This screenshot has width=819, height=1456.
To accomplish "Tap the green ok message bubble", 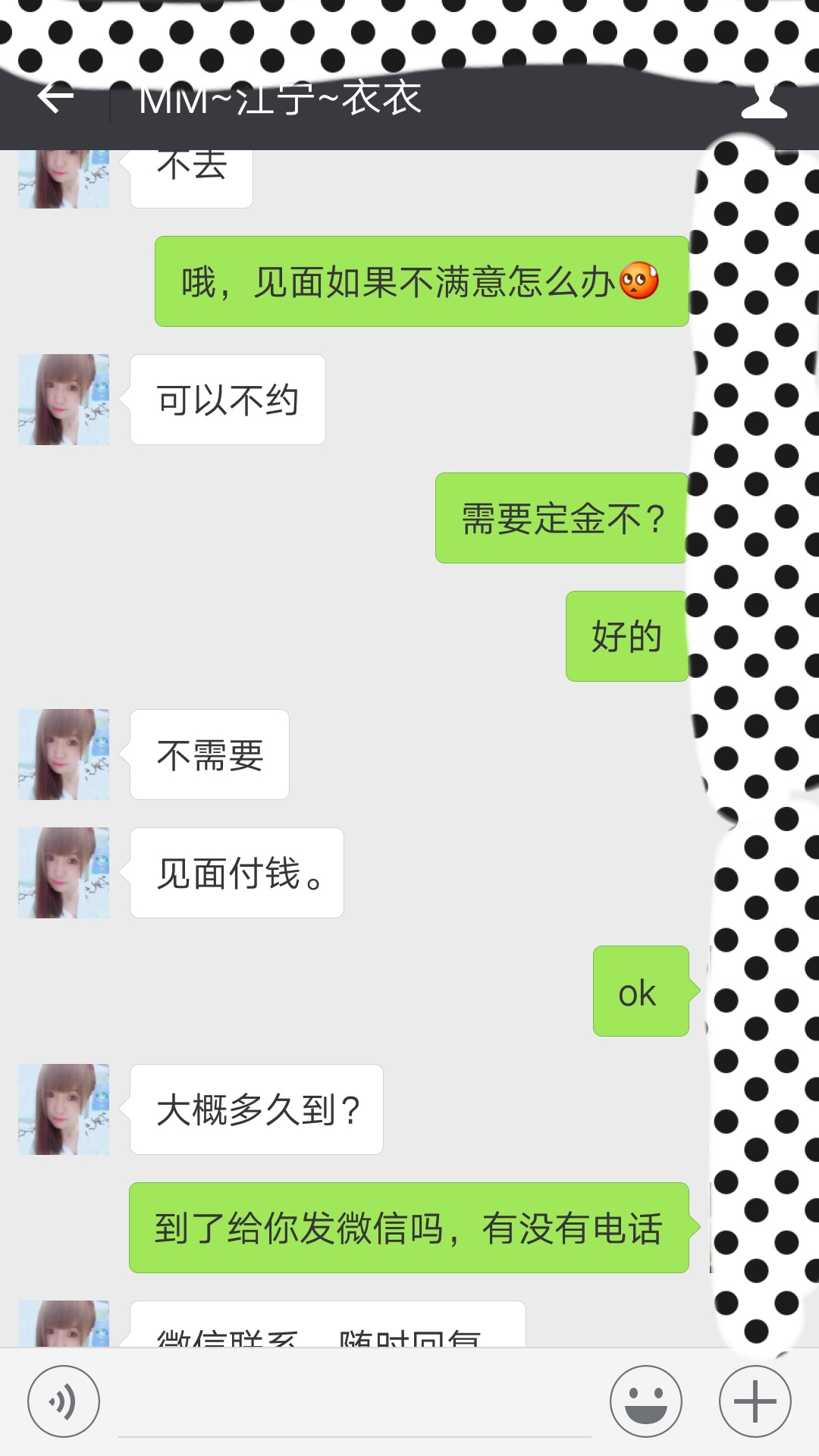I will coord(641,990).
